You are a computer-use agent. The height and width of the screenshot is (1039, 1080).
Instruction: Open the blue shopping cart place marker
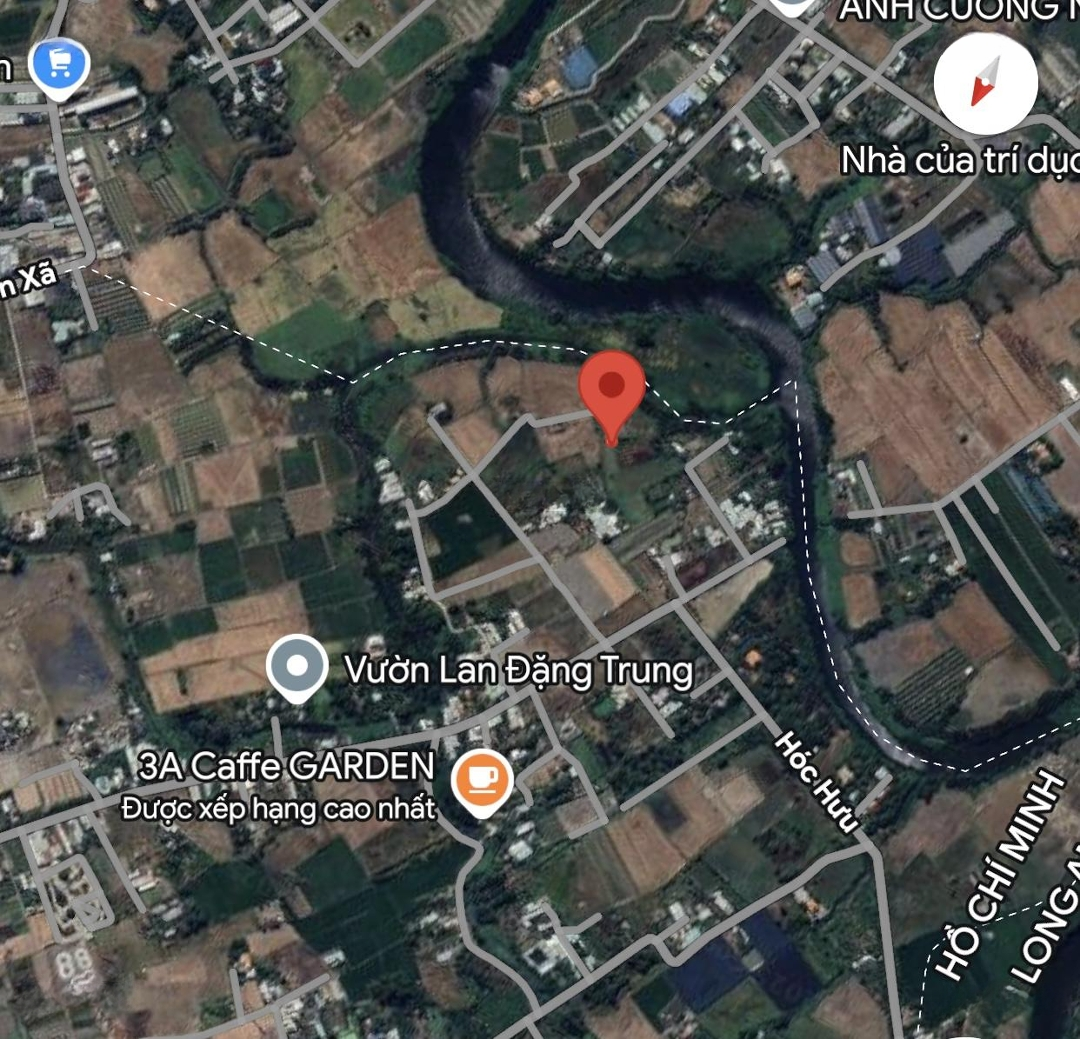[x=59, y=66]
